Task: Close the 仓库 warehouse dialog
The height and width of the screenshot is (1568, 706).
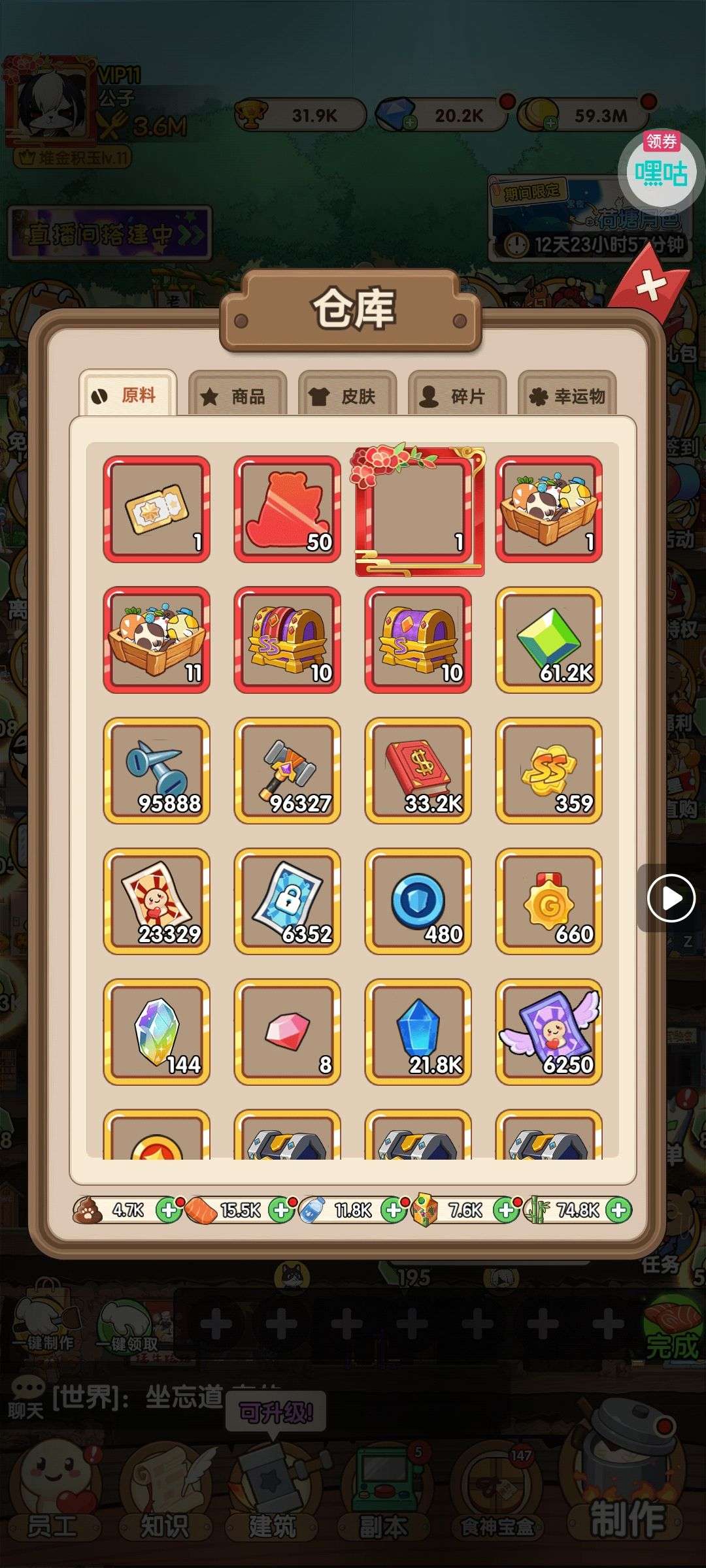Action: click(650, 286)
